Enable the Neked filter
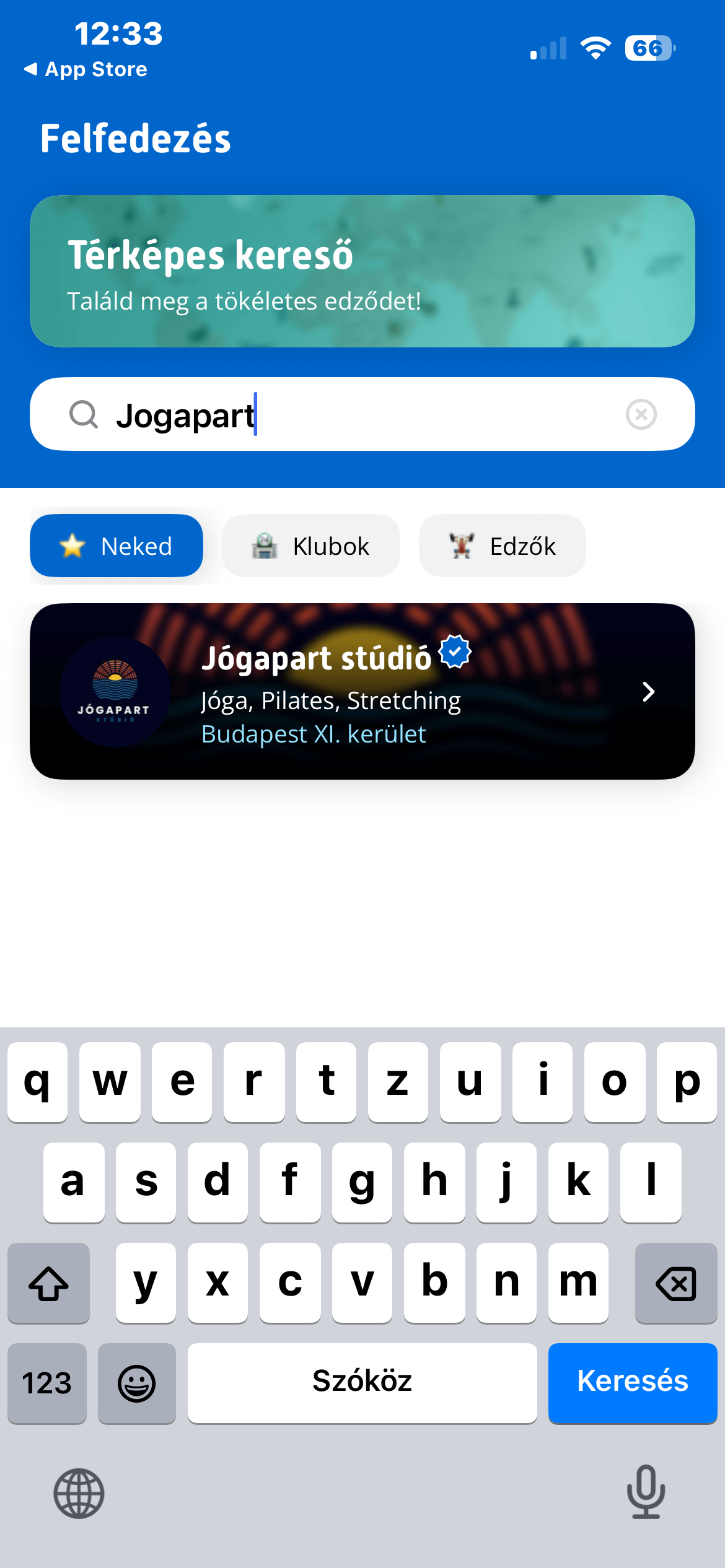Screen dimensions: 725x1568 [x=116, y=546]
